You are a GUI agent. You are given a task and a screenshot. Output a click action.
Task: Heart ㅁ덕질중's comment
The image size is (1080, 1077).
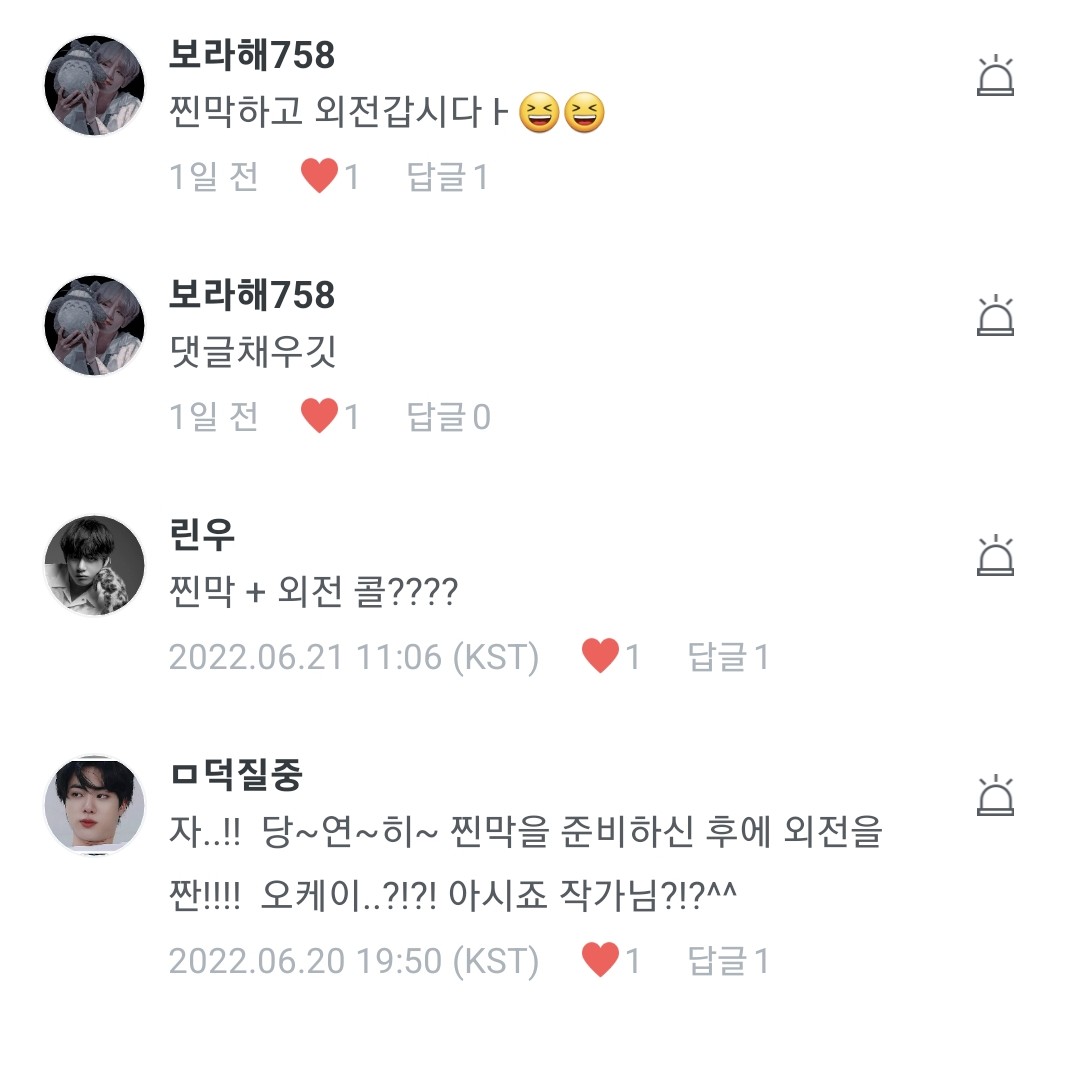click(x=600, y=961)
